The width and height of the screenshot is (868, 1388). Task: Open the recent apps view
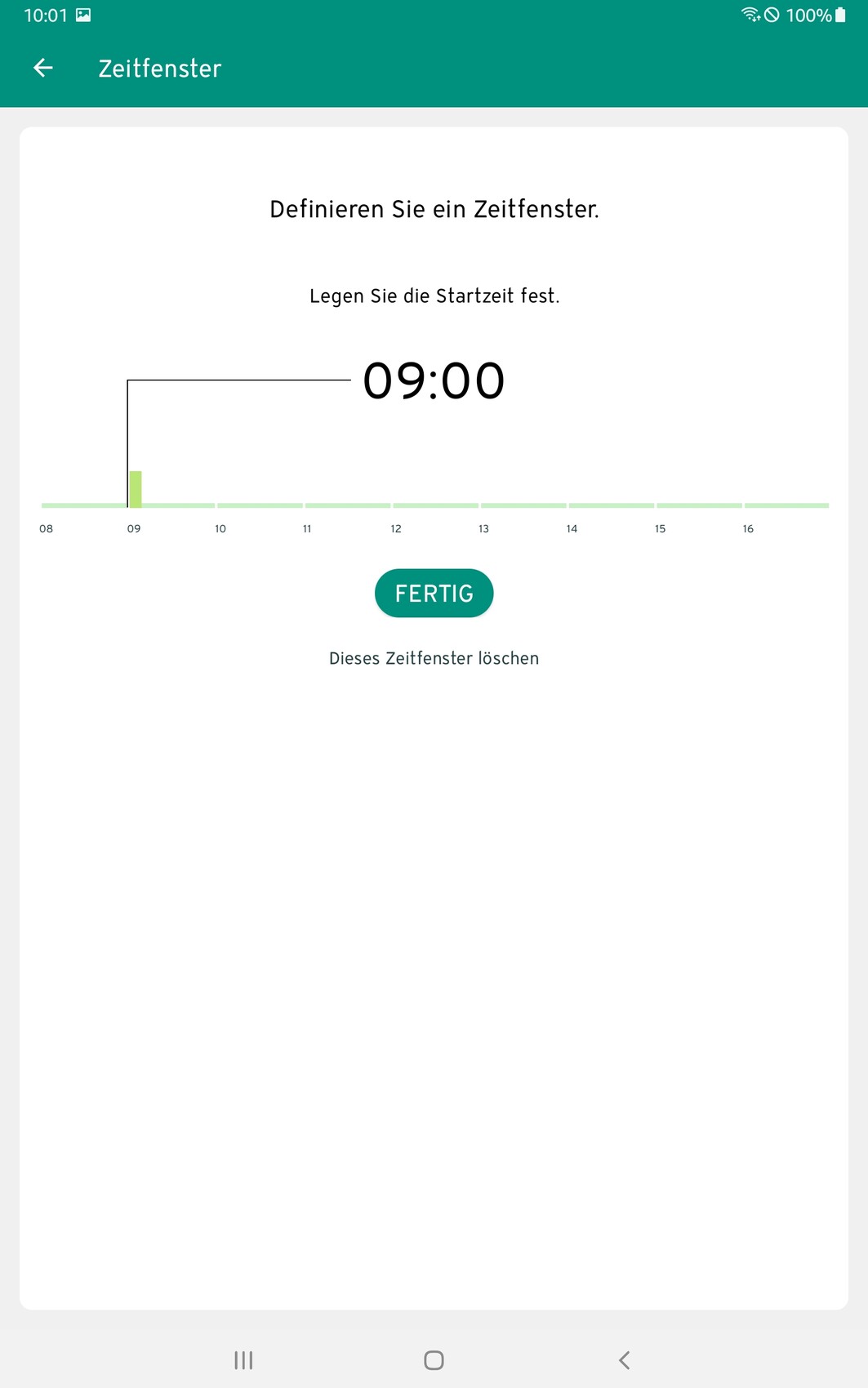(243, 1359)
